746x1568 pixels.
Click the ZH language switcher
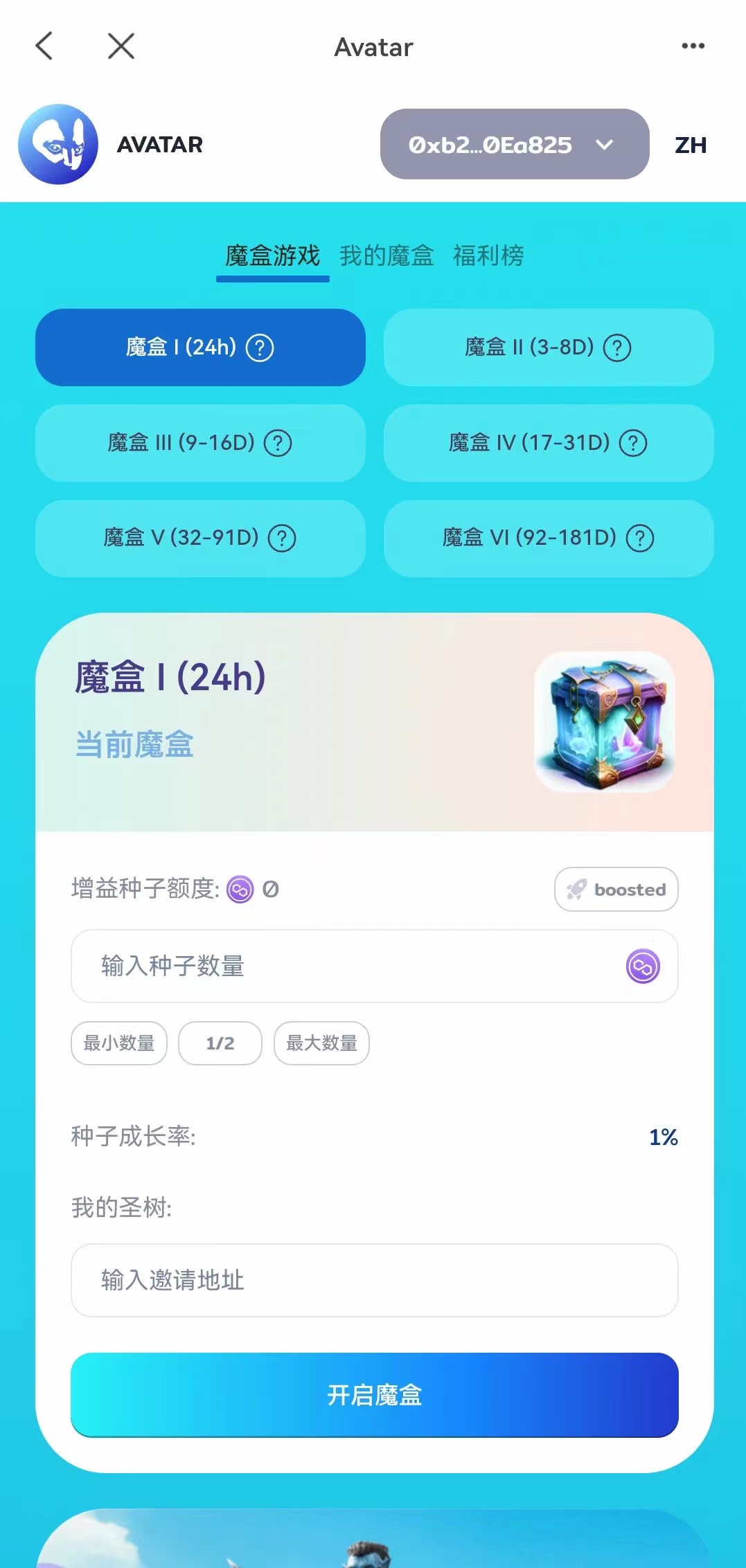click(690, 145)
